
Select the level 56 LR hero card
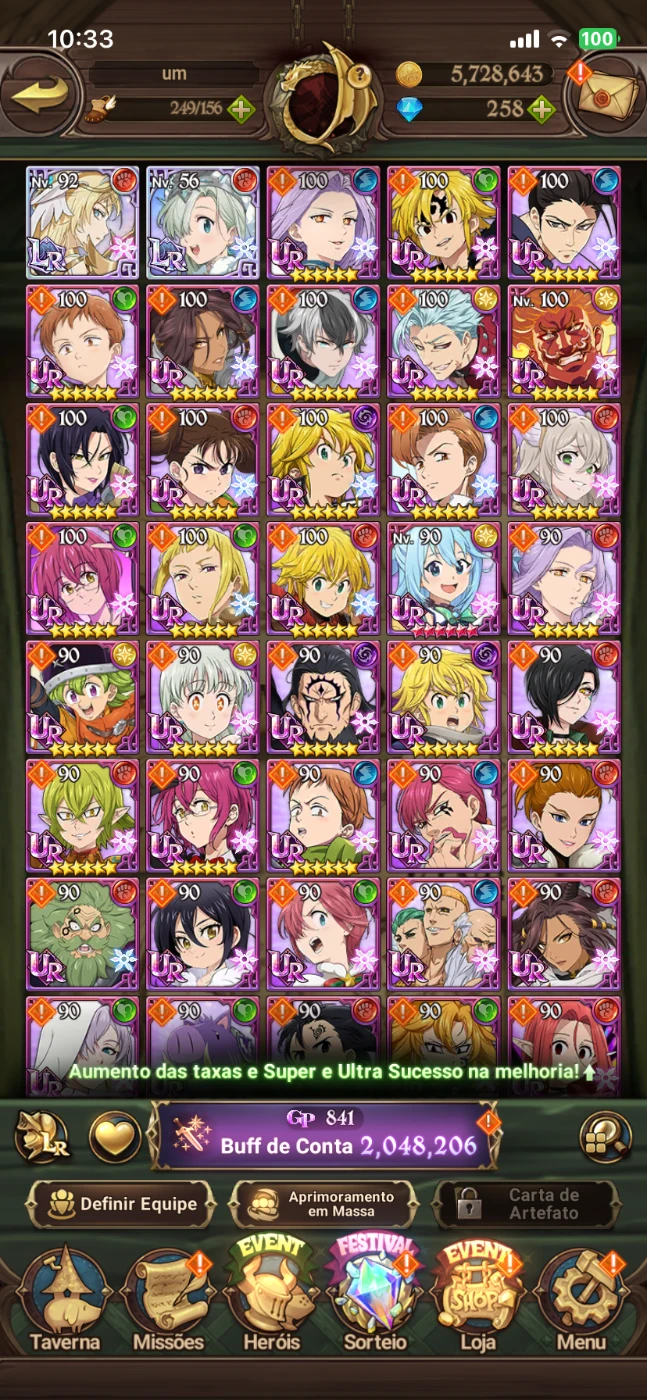pos(203,223)
